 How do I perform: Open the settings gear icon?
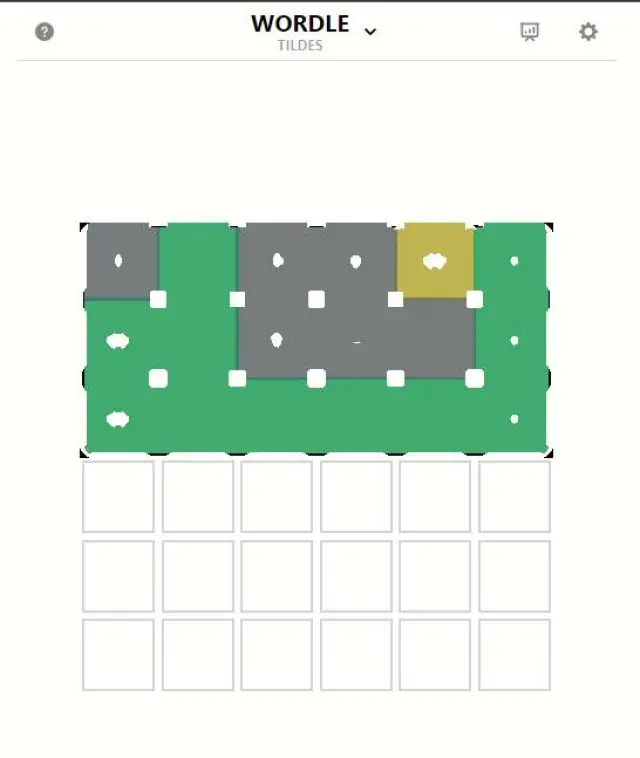coord(588,32)
